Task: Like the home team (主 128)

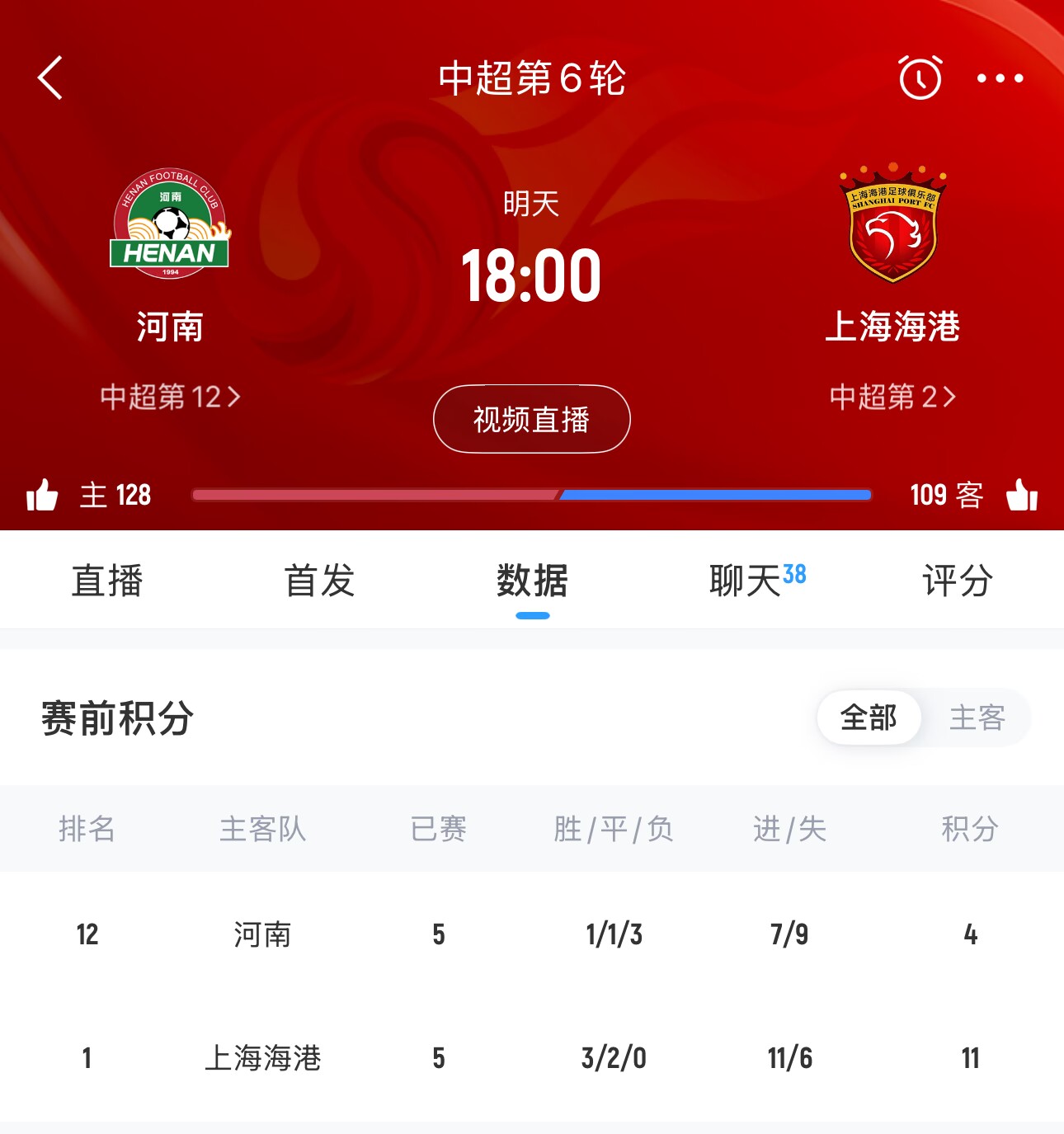Action: [x=42, y=495]
